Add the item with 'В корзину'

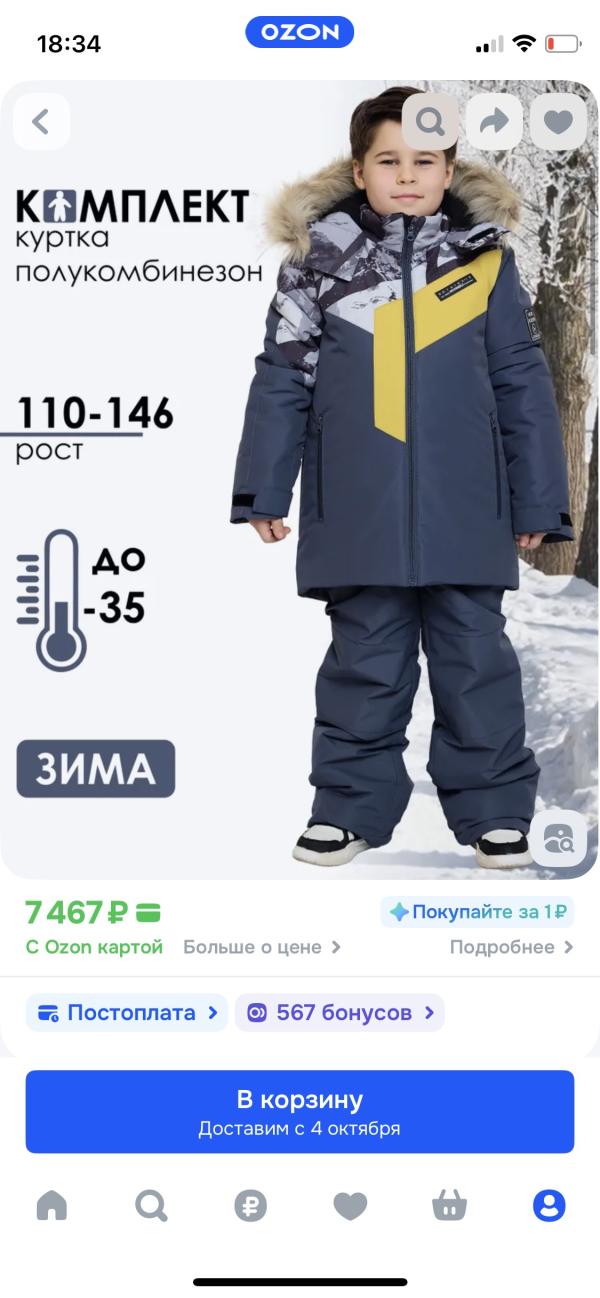(300, 1111)
